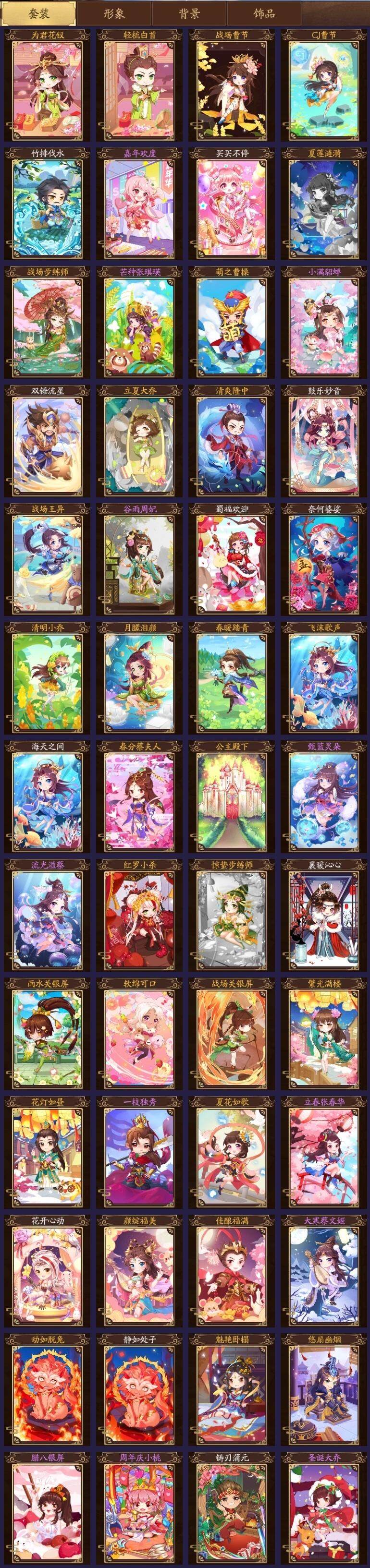Viewport: 370px width, 1568px height.
Task: Switch to the 背景 tab
Action: pos(189,13)
